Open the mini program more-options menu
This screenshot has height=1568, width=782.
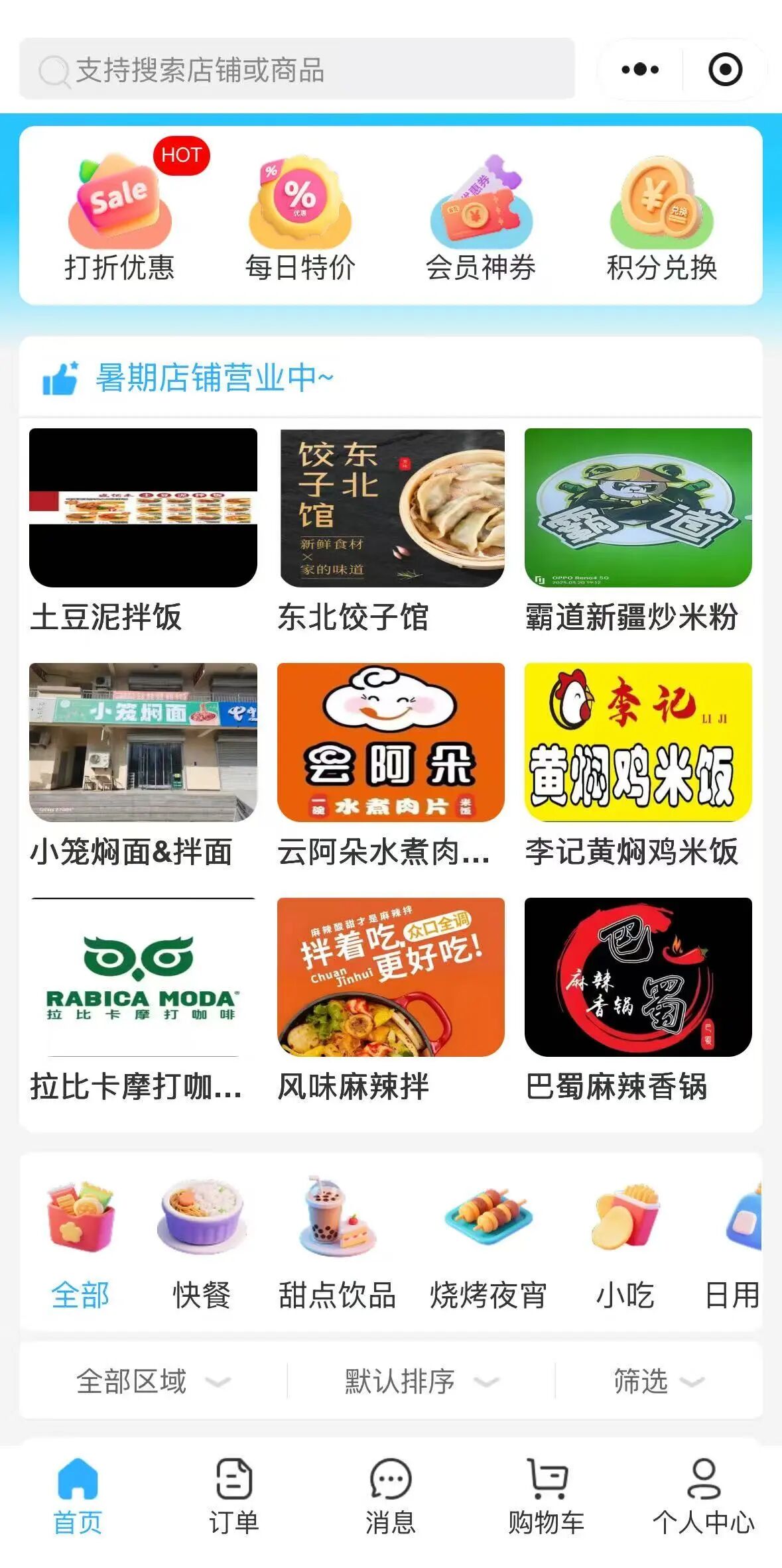tap(639, 70)
